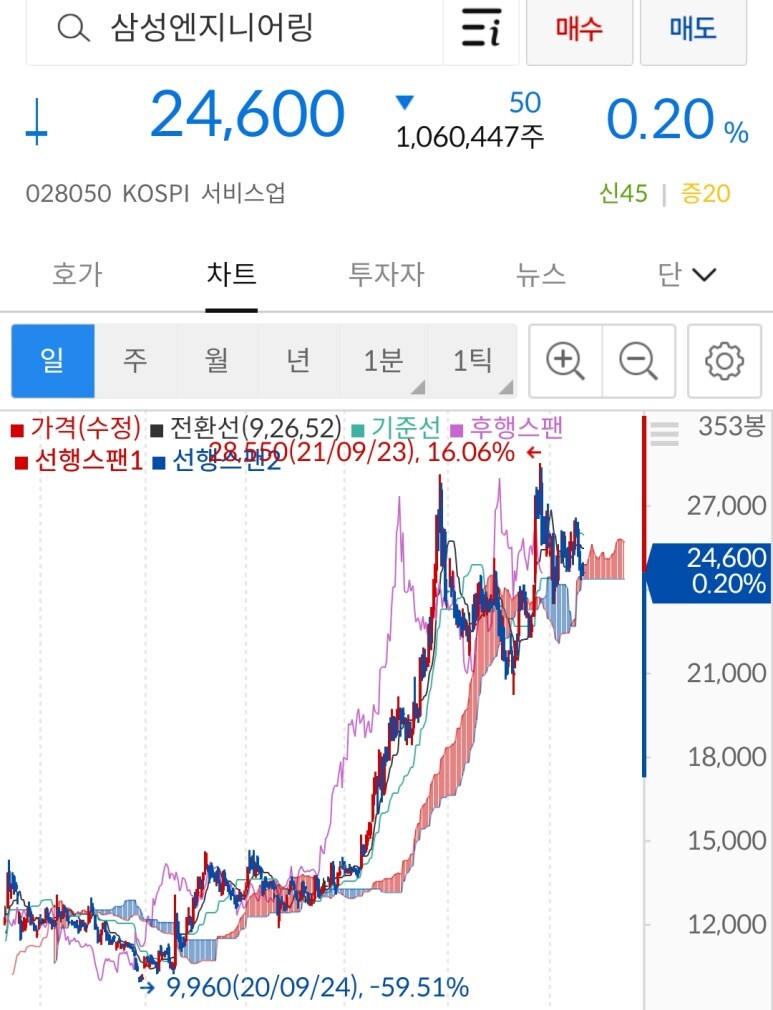Select the 일 daily chart period
Viewport: 773px width, 1010px height.
[x=53, y=361]
